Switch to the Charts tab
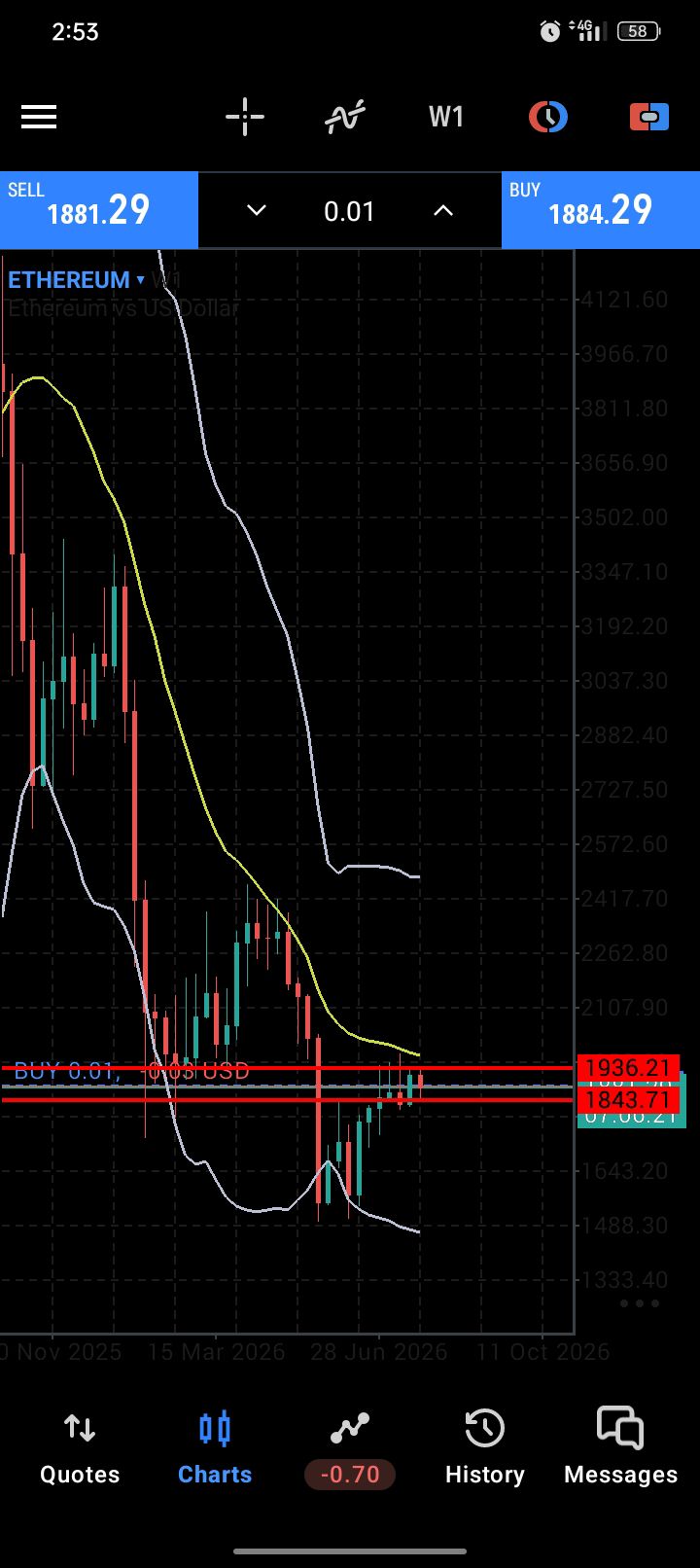Viewport: 700px width, 1568px height. pyautogui.click(x=215, y=1449)
